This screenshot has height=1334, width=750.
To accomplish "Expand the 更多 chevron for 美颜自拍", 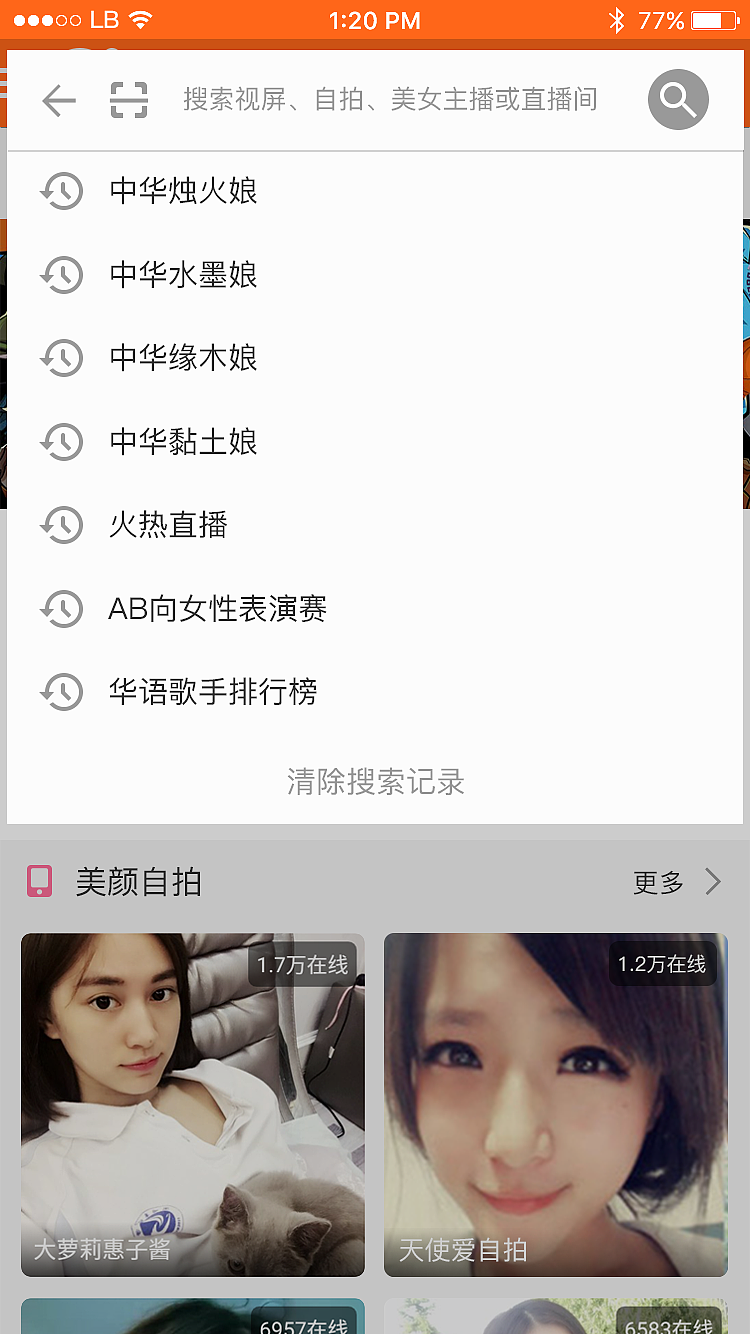I will [x=712, y=882].
